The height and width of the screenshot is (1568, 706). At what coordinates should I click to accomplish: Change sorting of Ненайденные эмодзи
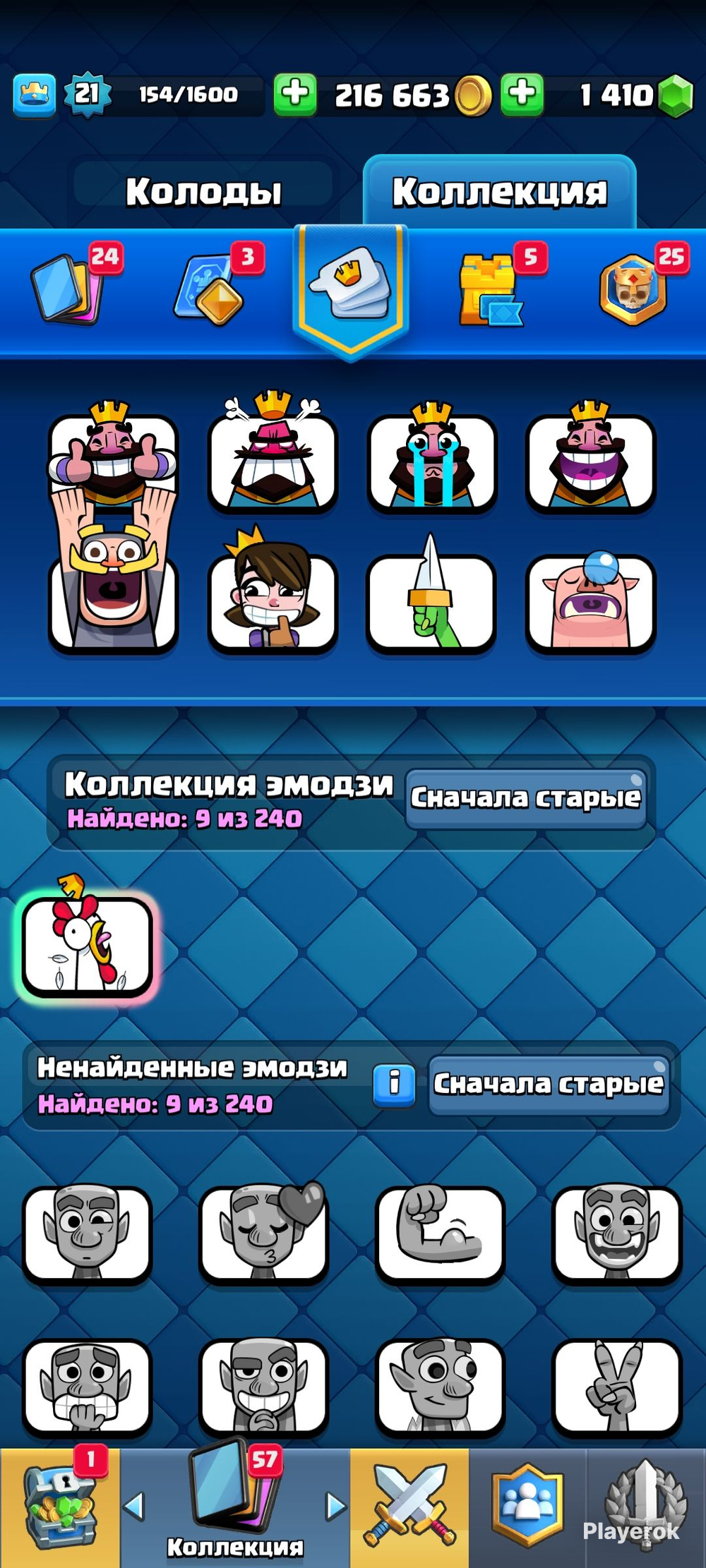coord(549,1085)
